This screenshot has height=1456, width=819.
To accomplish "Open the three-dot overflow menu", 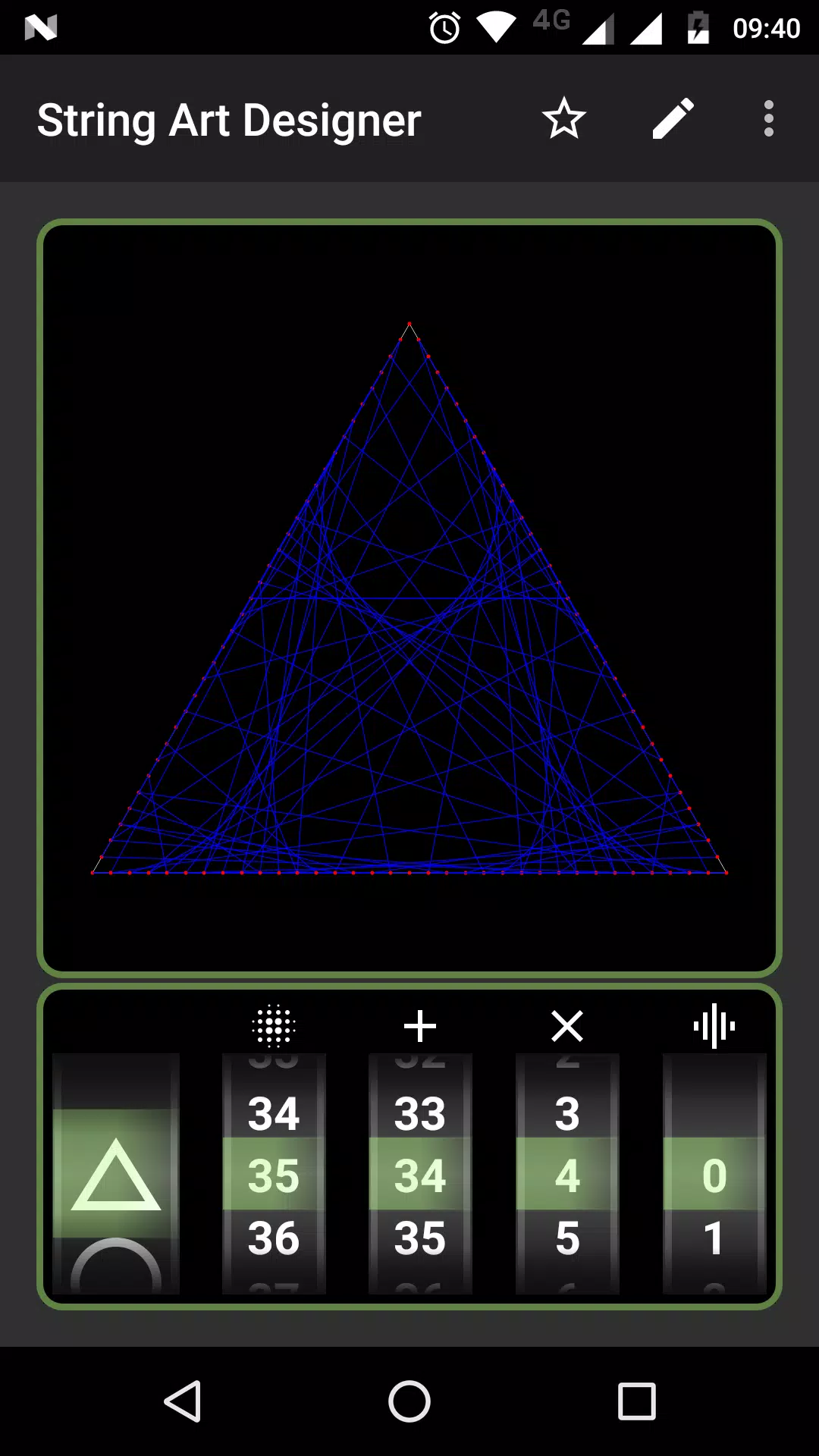I will [769, 118].
